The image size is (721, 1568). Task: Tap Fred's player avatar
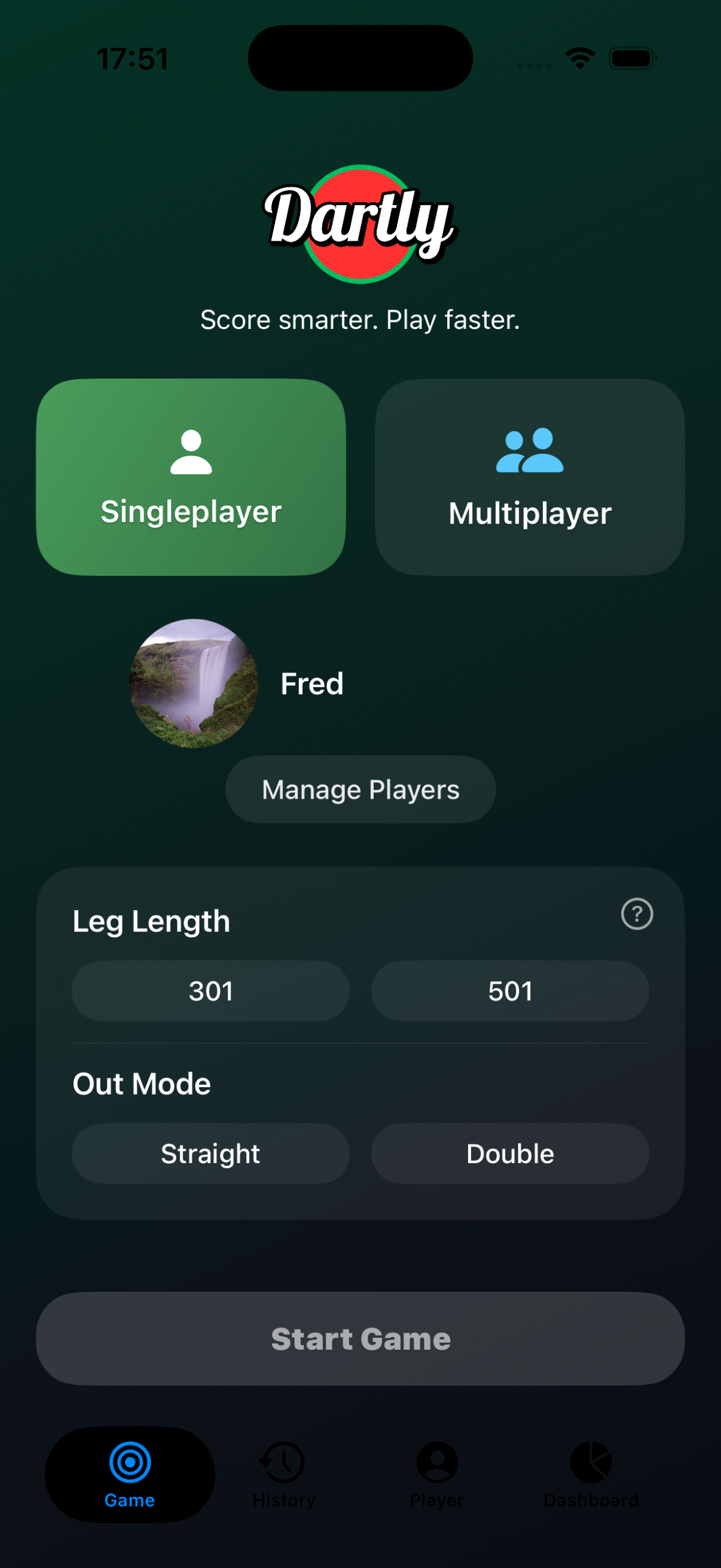click(194, 683)
